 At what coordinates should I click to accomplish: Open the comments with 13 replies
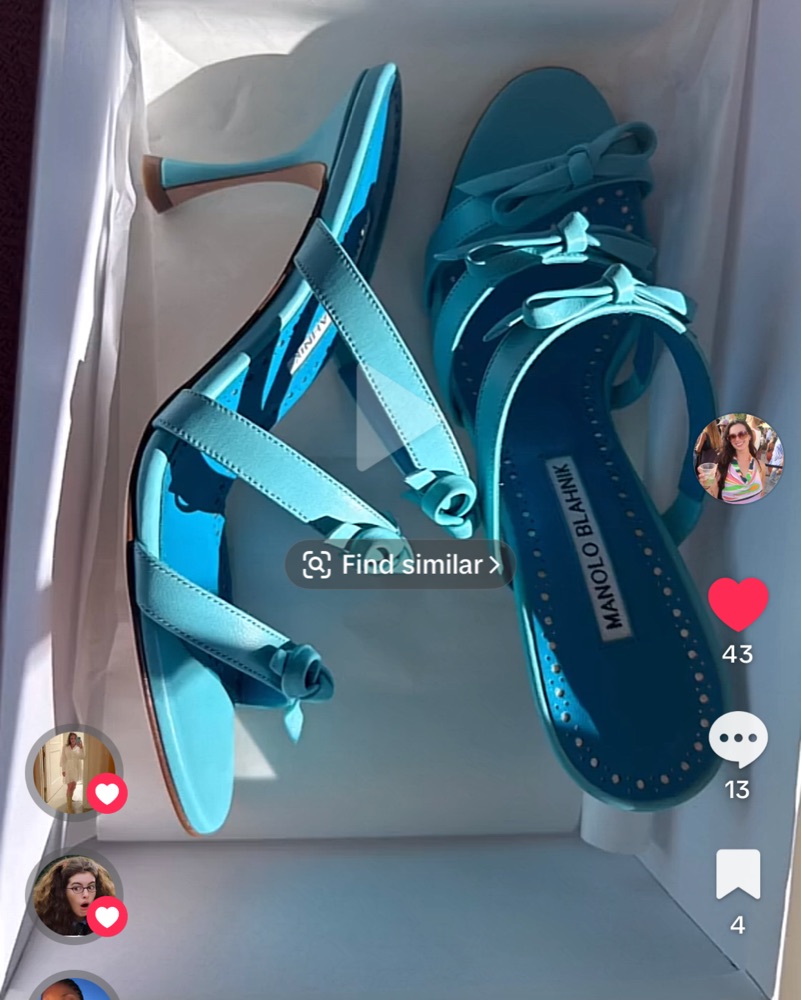point(738,741)
